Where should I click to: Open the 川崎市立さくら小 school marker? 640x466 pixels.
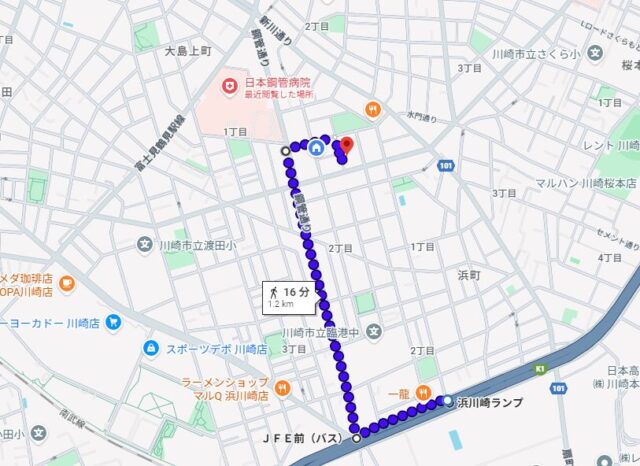coord(596,52)
